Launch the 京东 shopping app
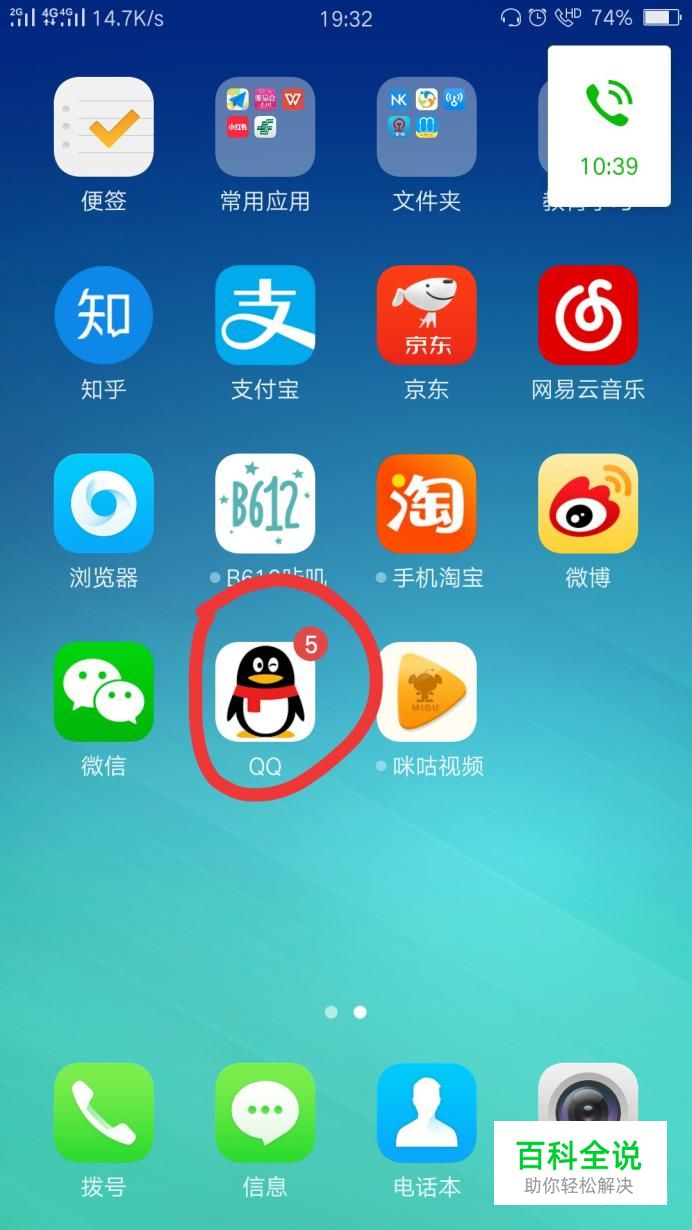This screenshot has height=1230, width=692. [x=426, y=315]
